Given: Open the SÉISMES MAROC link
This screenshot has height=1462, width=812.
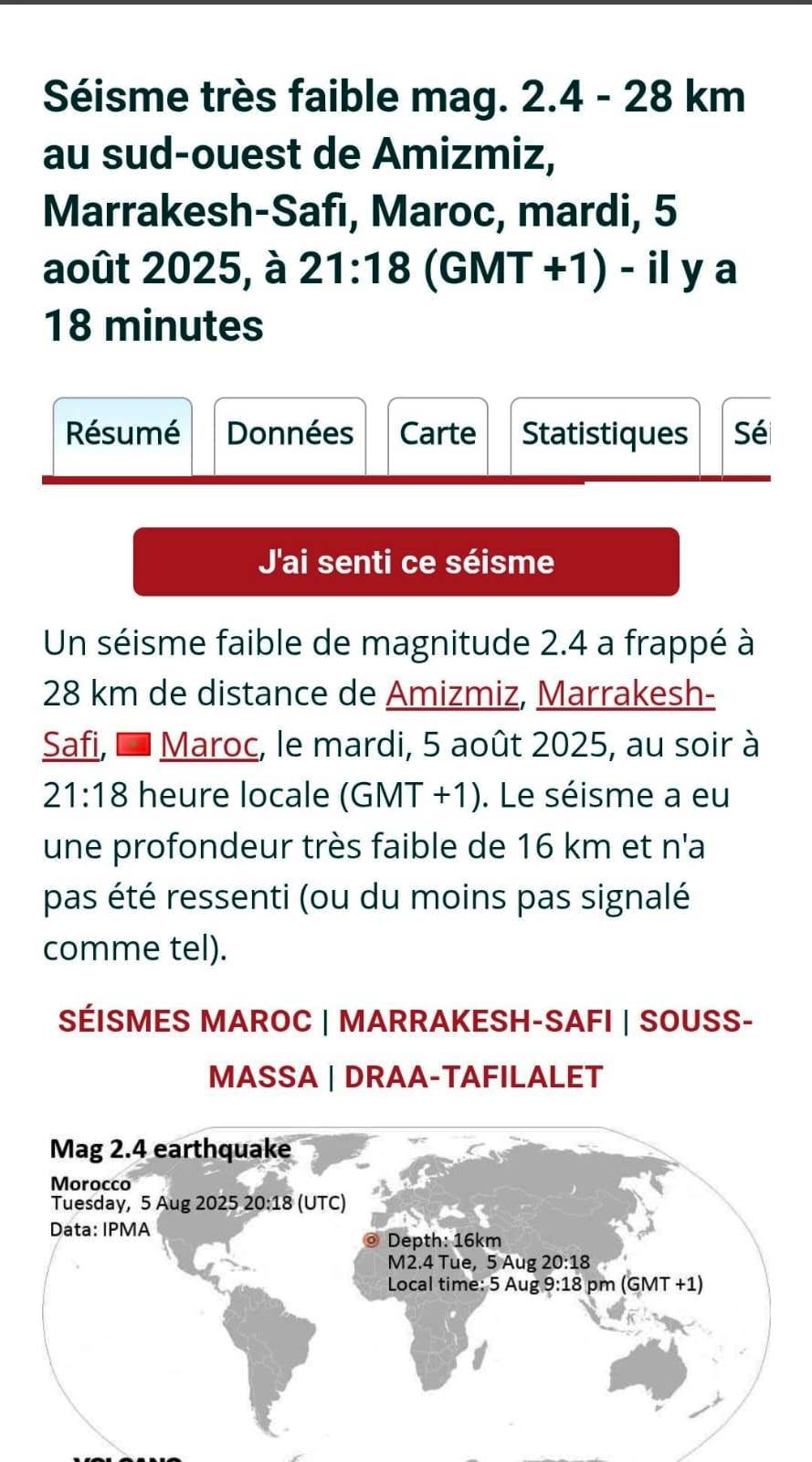Looking at the screenshot, I should pyautogui.click(x=185, y=1021).
